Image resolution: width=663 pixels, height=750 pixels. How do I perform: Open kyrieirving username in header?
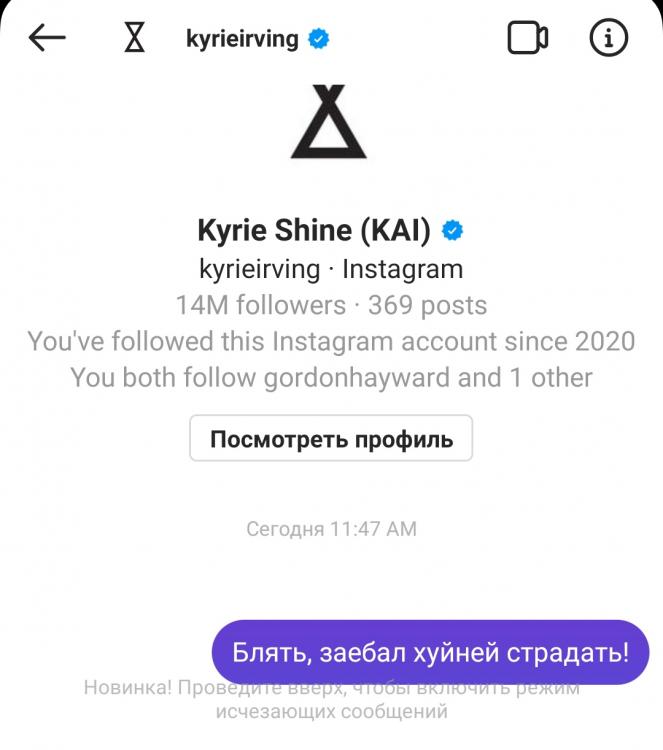tap(242, 39)
